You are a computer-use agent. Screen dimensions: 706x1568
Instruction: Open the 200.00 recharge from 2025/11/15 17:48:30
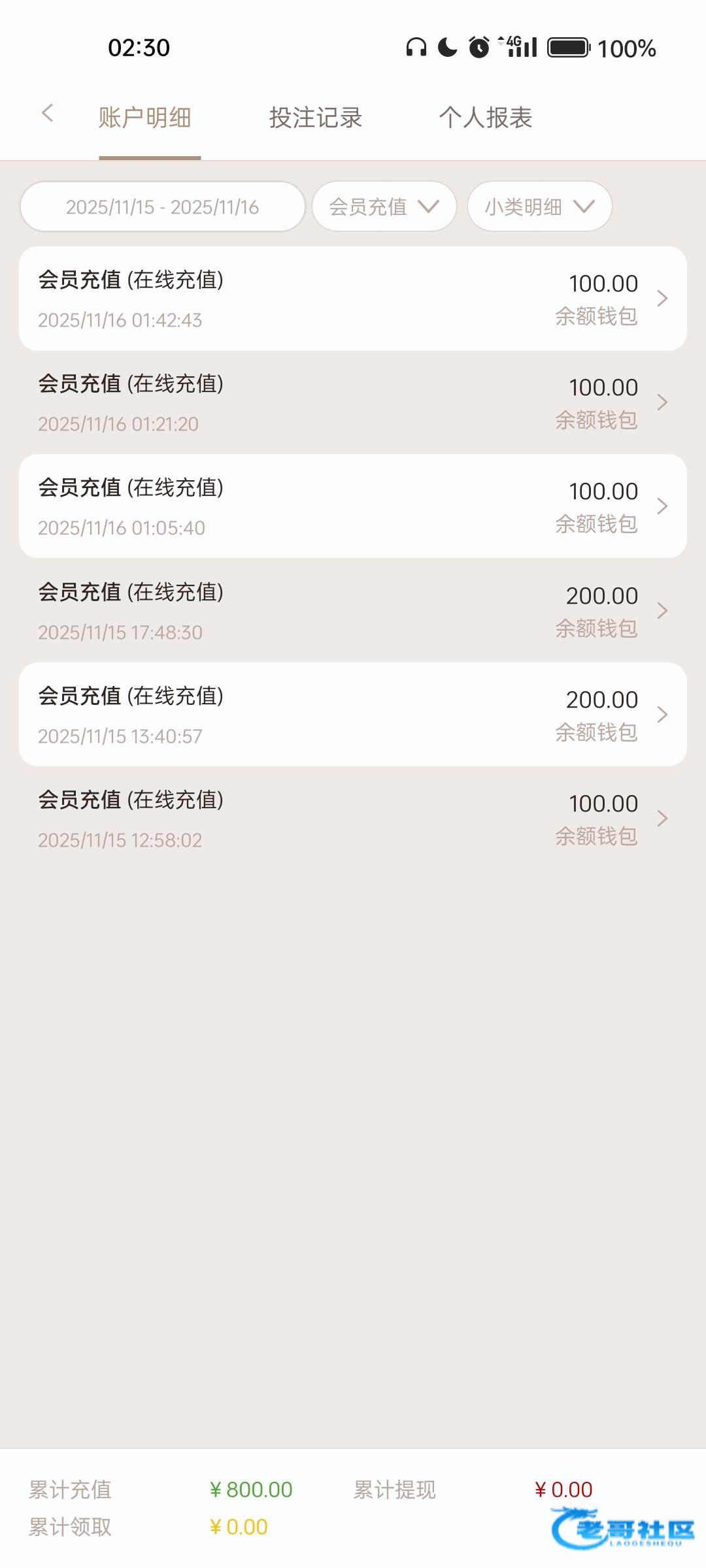(x=353, y=611)
